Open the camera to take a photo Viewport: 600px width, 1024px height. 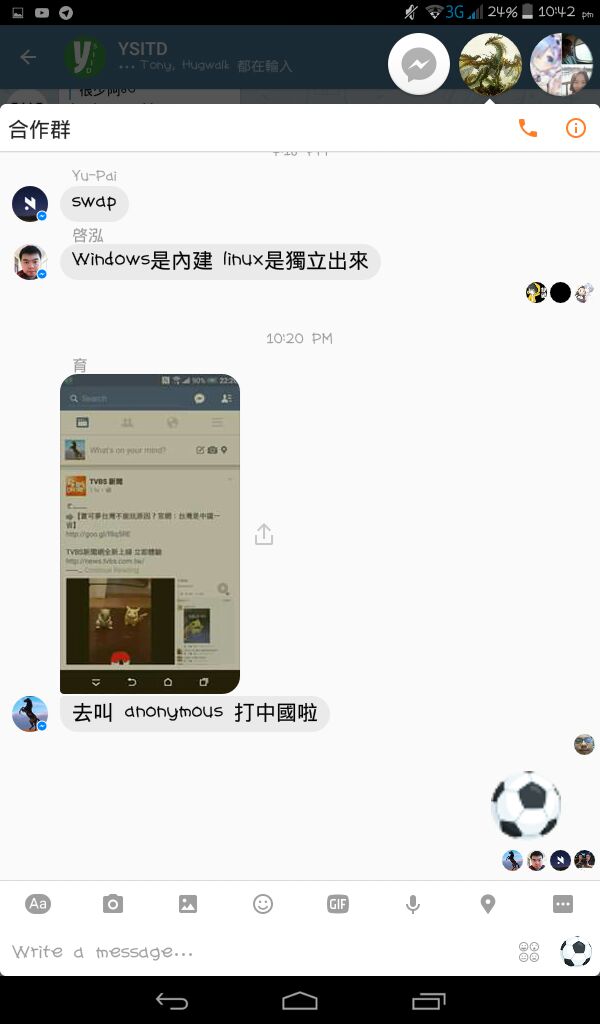113,904
